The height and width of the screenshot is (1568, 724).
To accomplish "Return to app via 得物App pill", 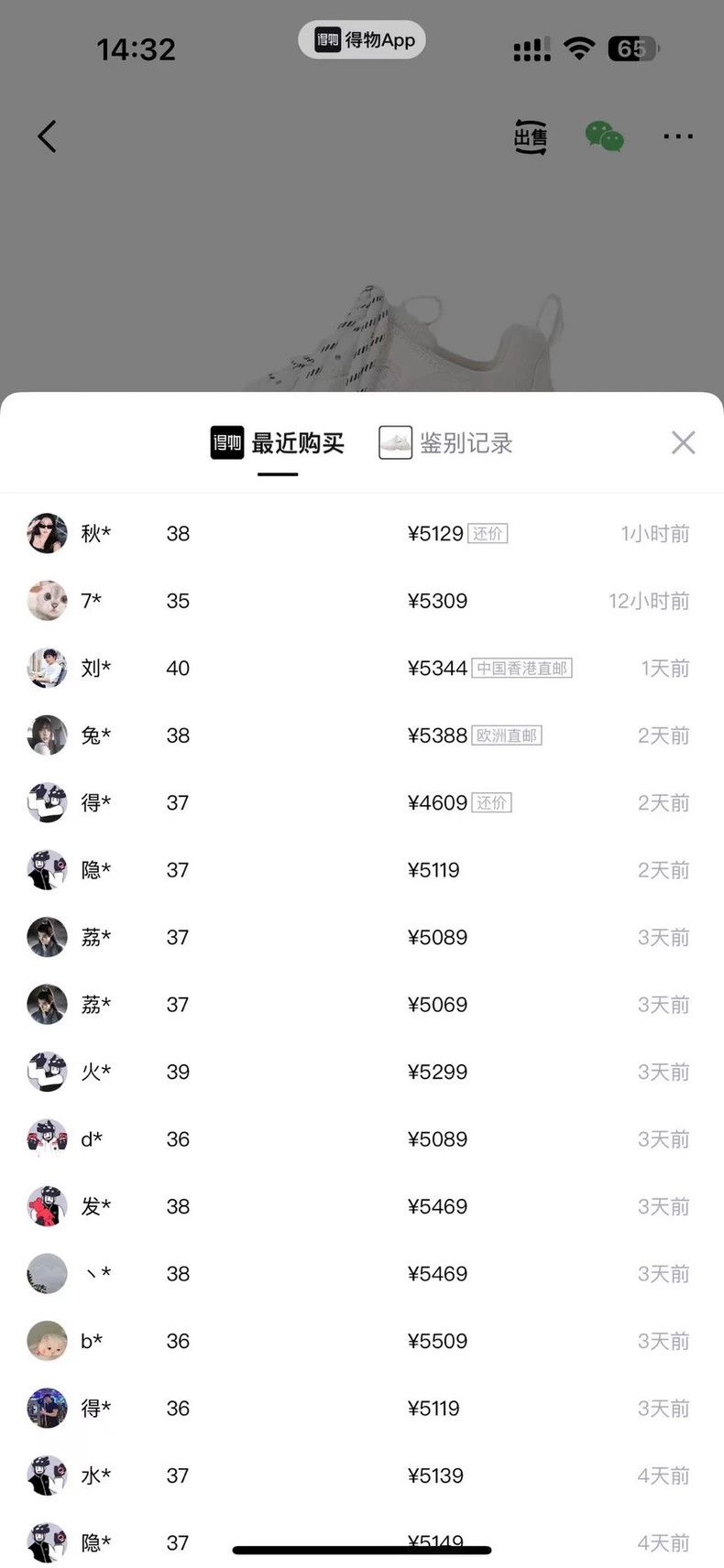I will tap(362, 39).
